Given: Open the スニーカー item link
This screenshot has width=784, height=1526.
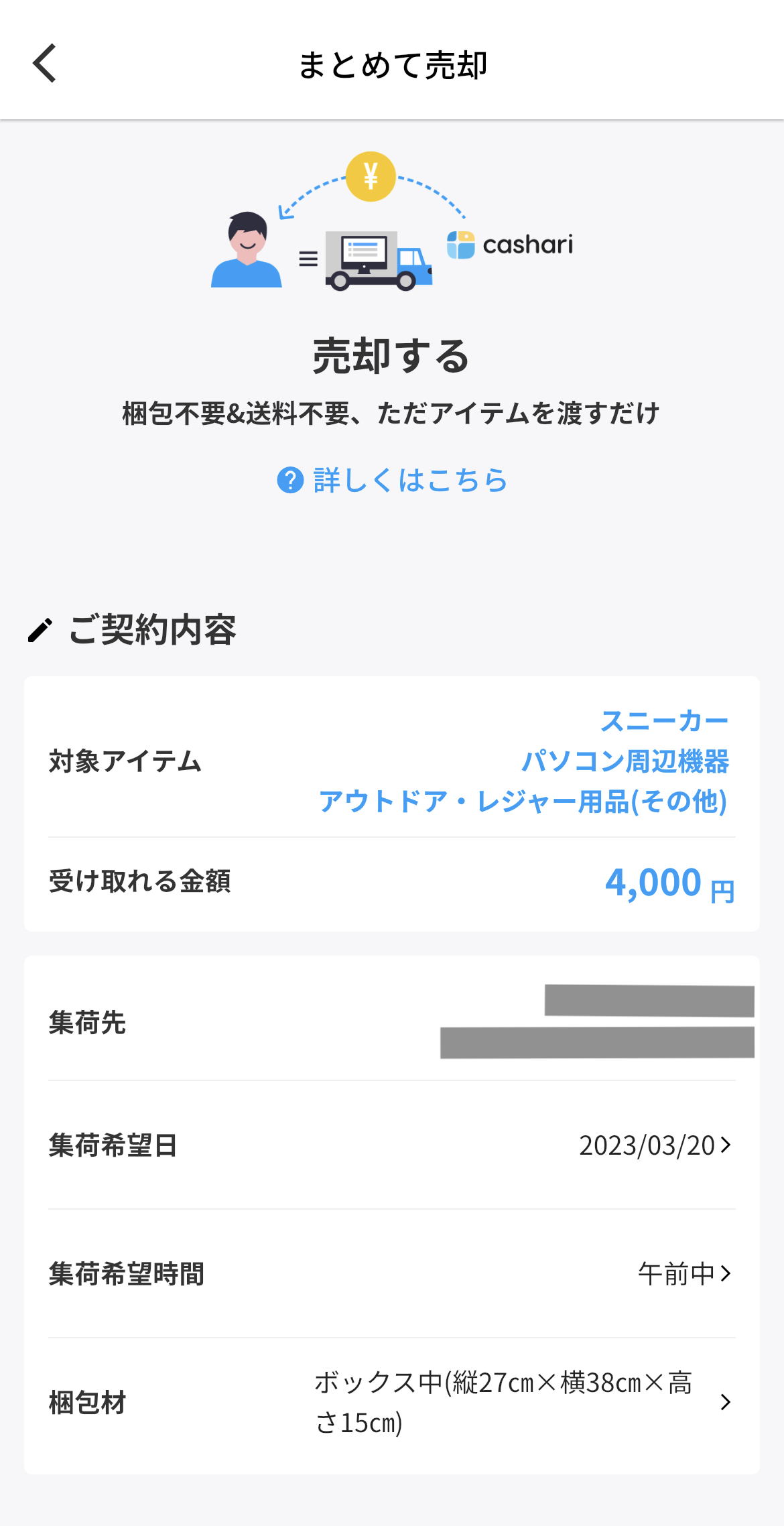Looking at the screenshot, I should coord(664,721).
